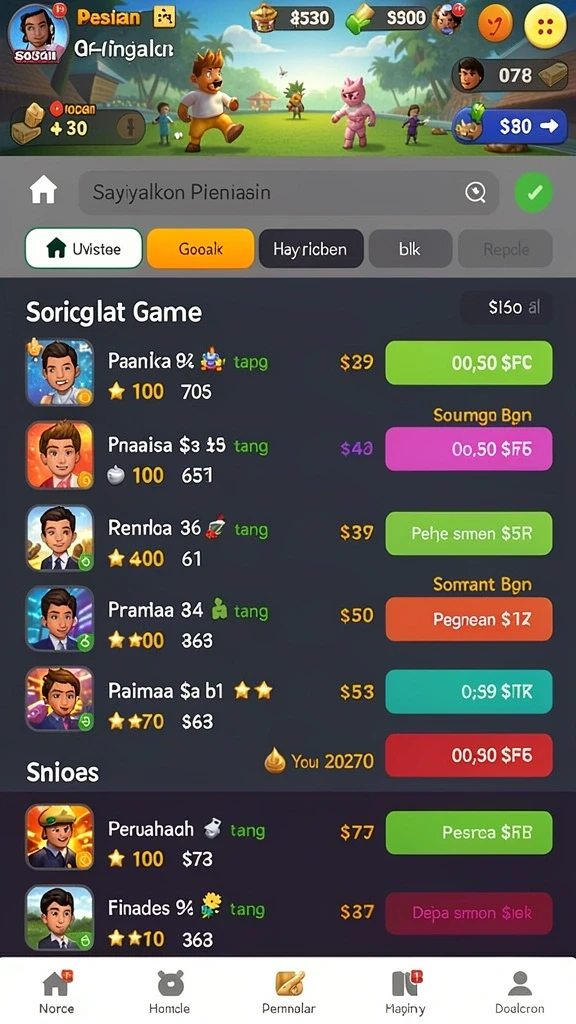Switch to the Uvistee tab

pyautogui.click(x=84, y=248)
